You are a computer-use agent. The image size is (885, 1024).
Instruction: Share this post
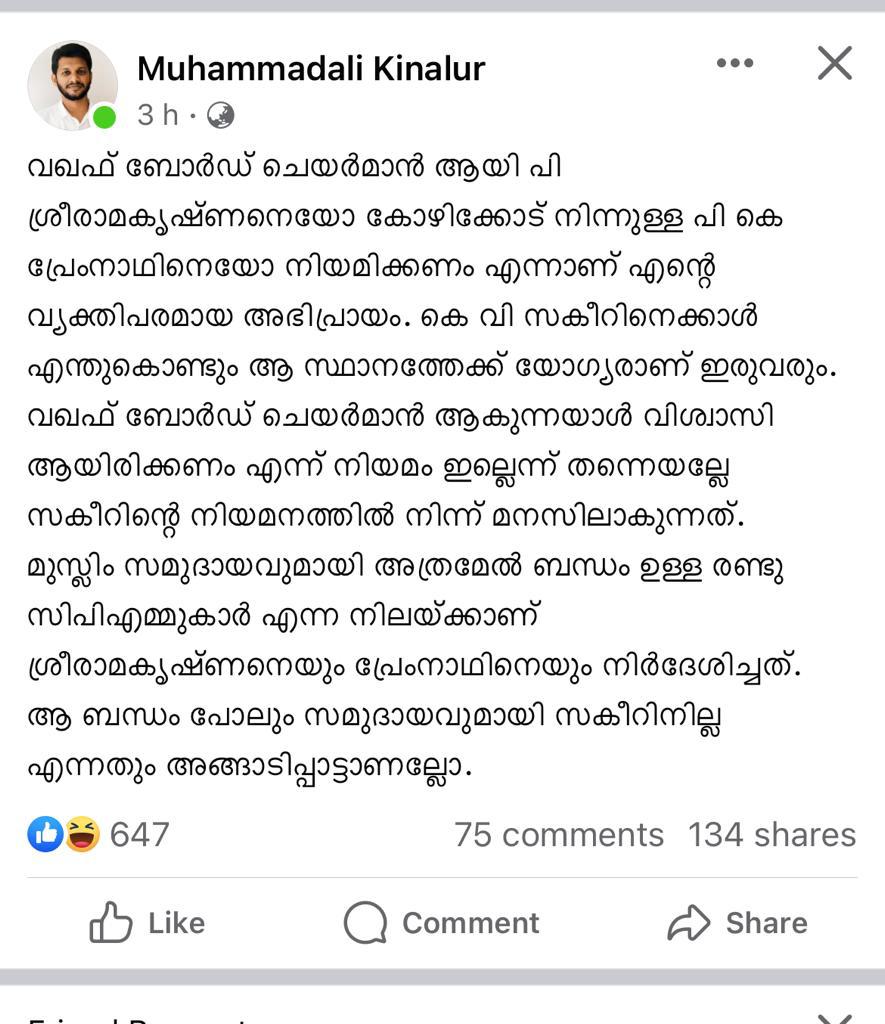(x=737, y=922)
